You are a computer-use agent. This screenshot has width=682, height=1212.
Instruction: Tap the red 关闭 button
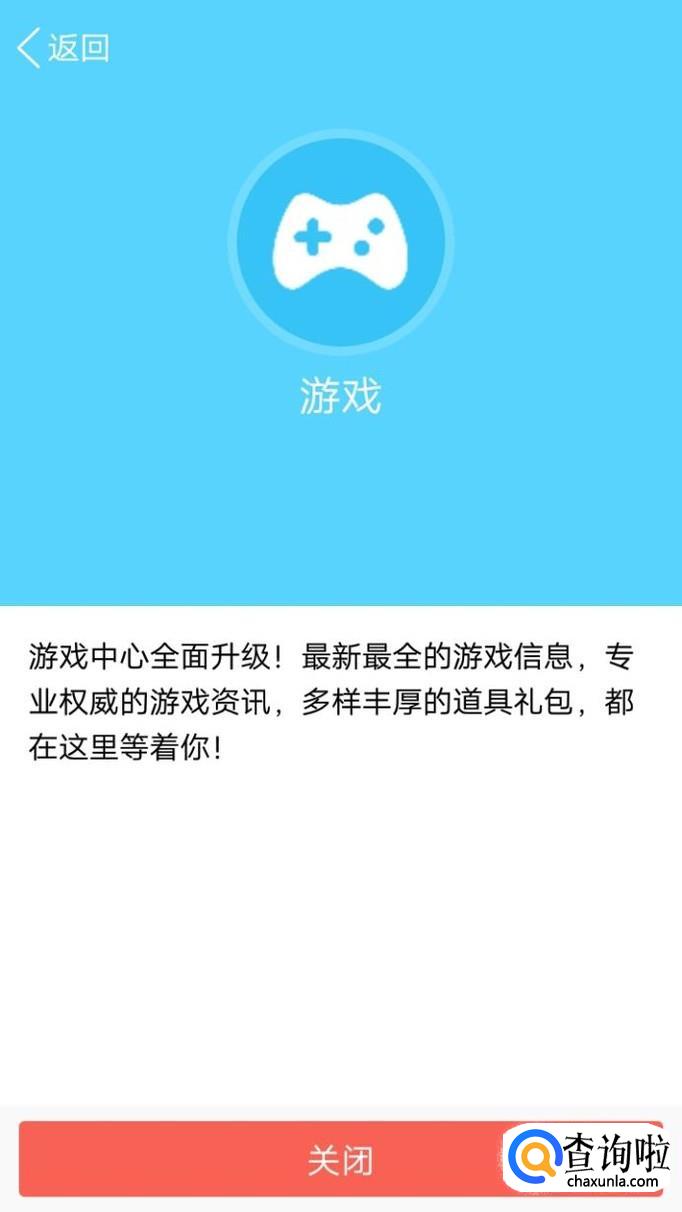coord(340,1159)
